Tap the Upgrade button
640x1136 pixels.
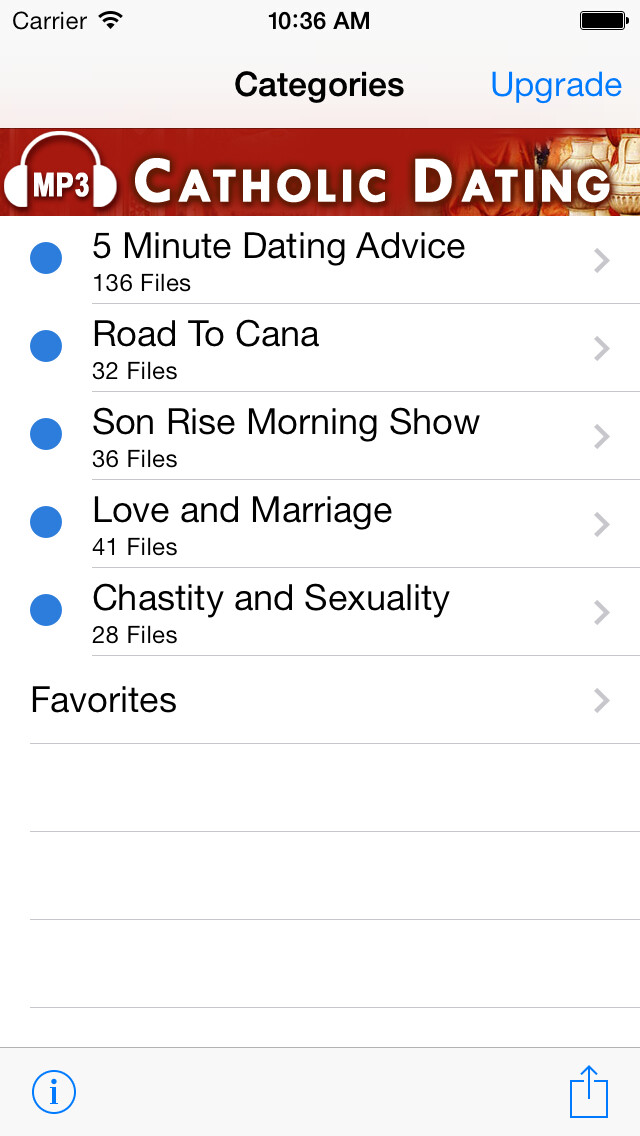coord(555,85)
